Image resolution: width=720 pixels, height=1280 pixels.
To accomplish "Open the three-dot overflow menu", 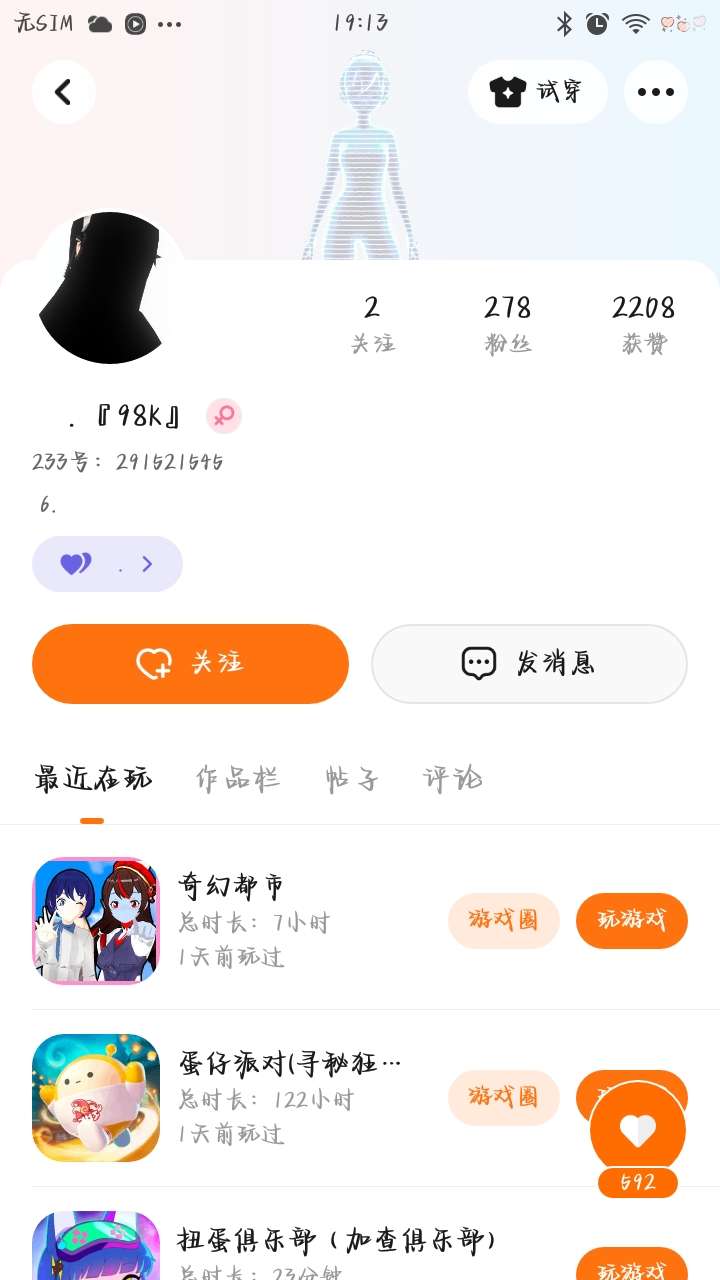I will click(x=655, y=92).
